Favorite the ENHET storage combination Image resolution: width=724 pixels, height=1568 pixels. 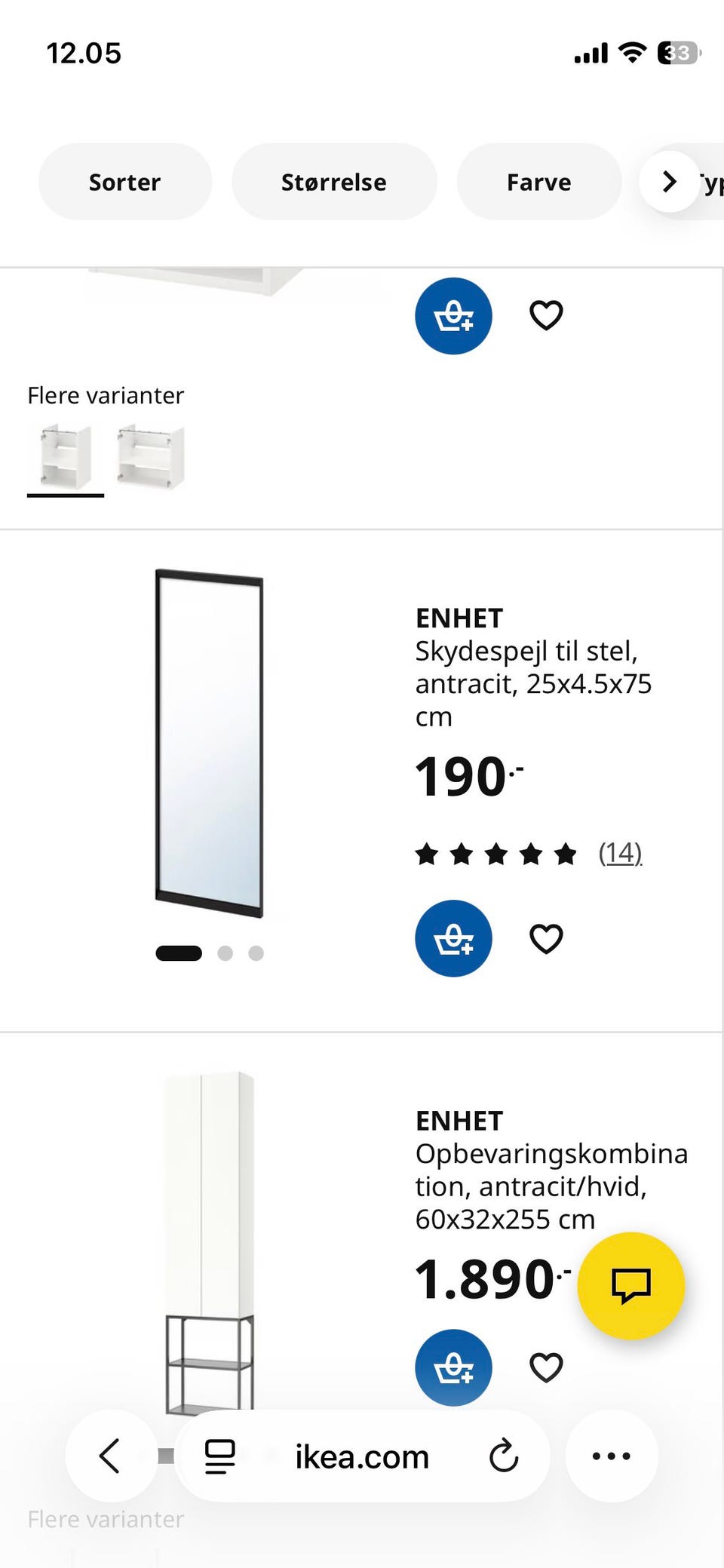coord(546,1367)
